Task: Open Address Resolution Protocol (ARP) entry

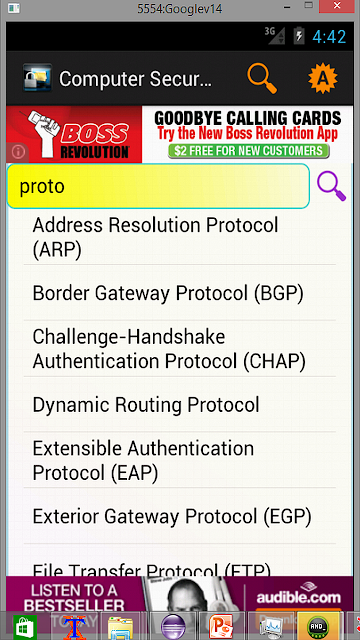Action: pyautogui.click(x=180, y=237)
